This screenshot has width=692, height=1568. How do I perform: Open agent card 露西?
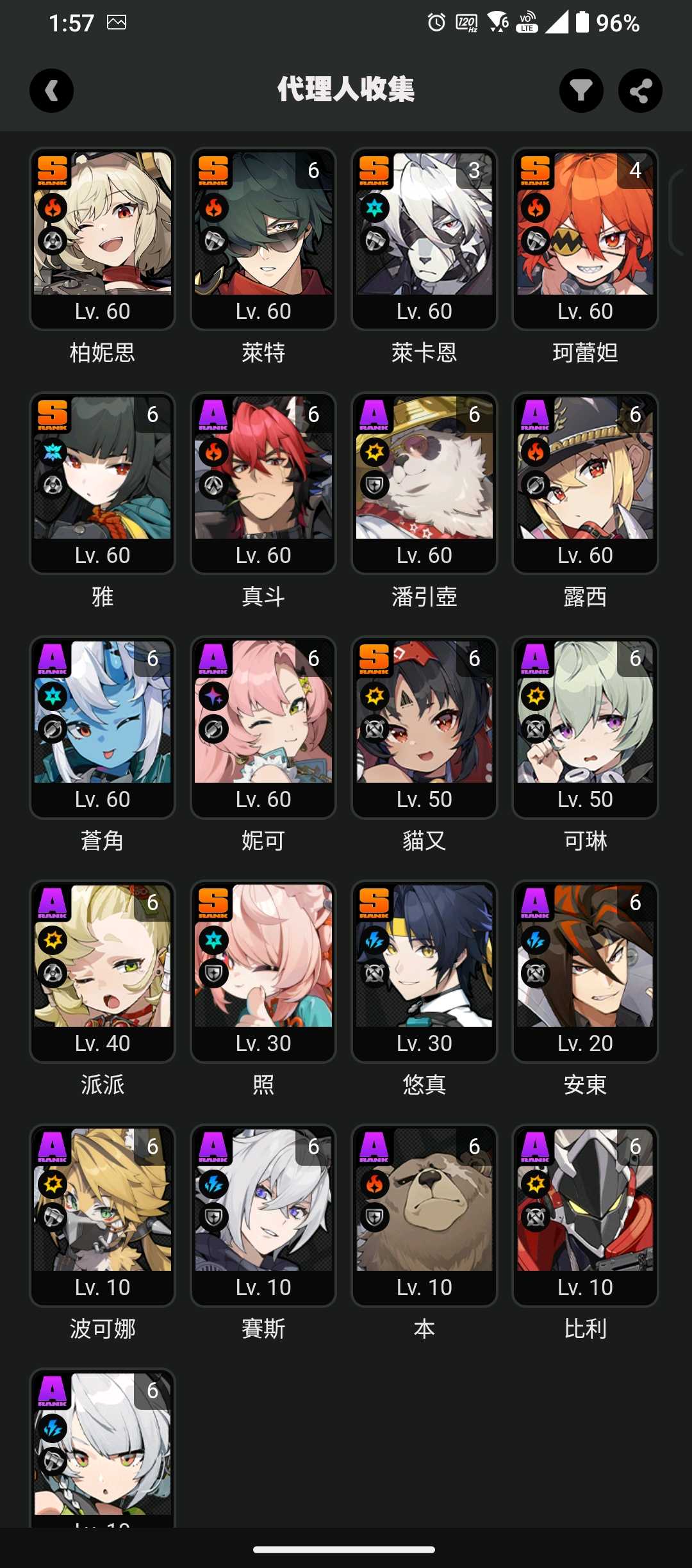(585, 483)
